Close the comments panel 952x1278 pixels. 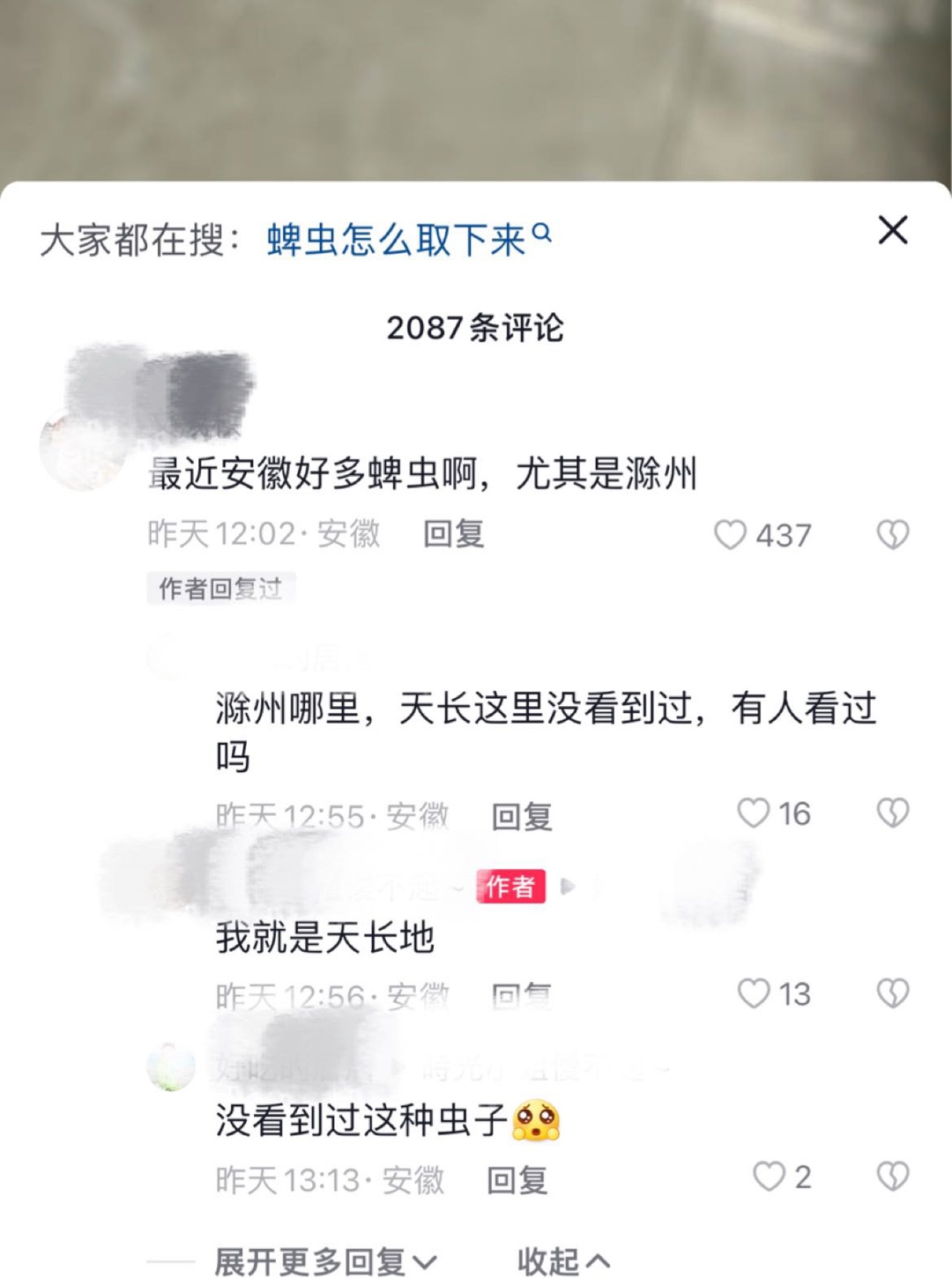892,231
